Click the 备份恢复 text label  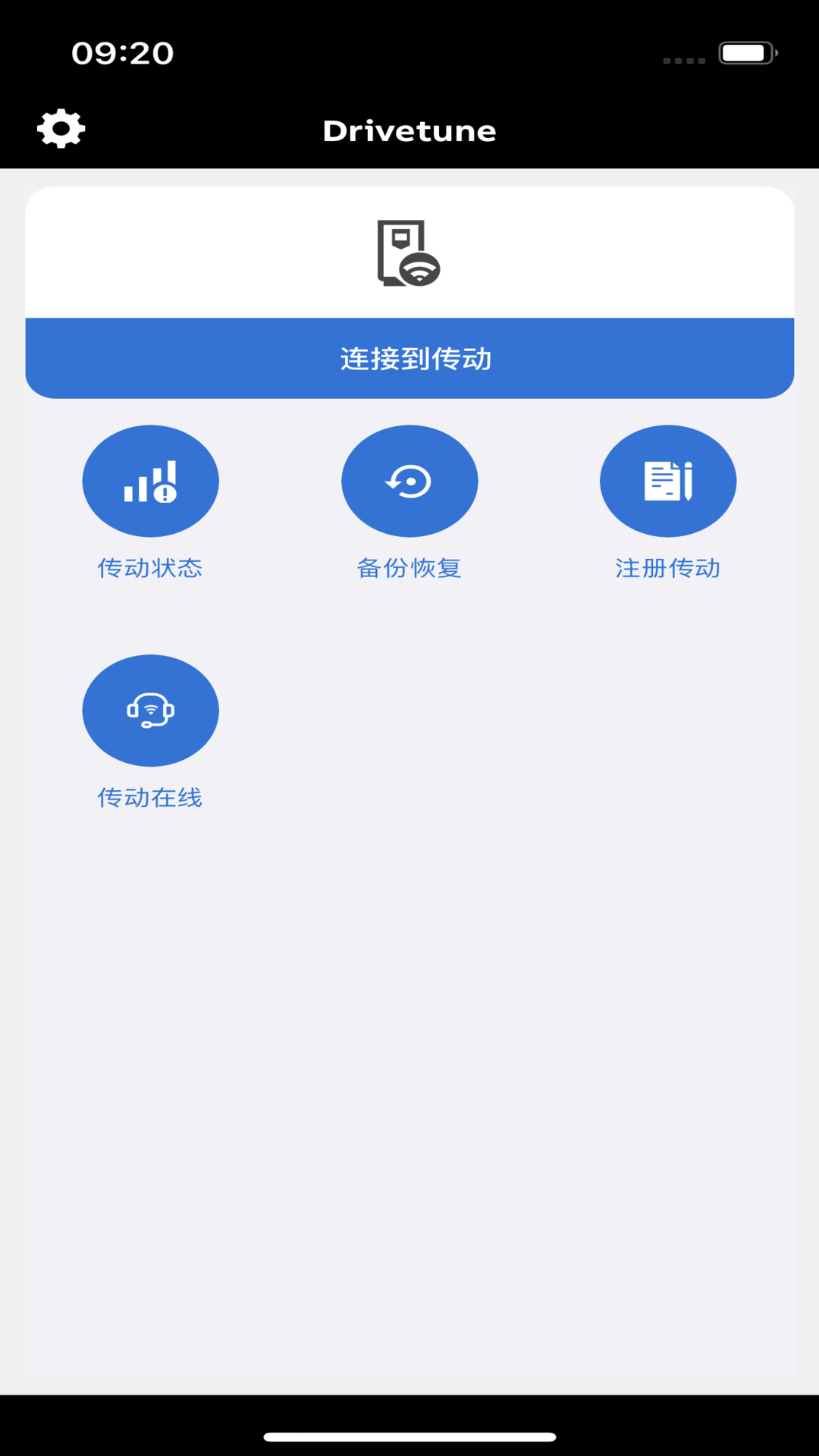click(x=409, y=566)
